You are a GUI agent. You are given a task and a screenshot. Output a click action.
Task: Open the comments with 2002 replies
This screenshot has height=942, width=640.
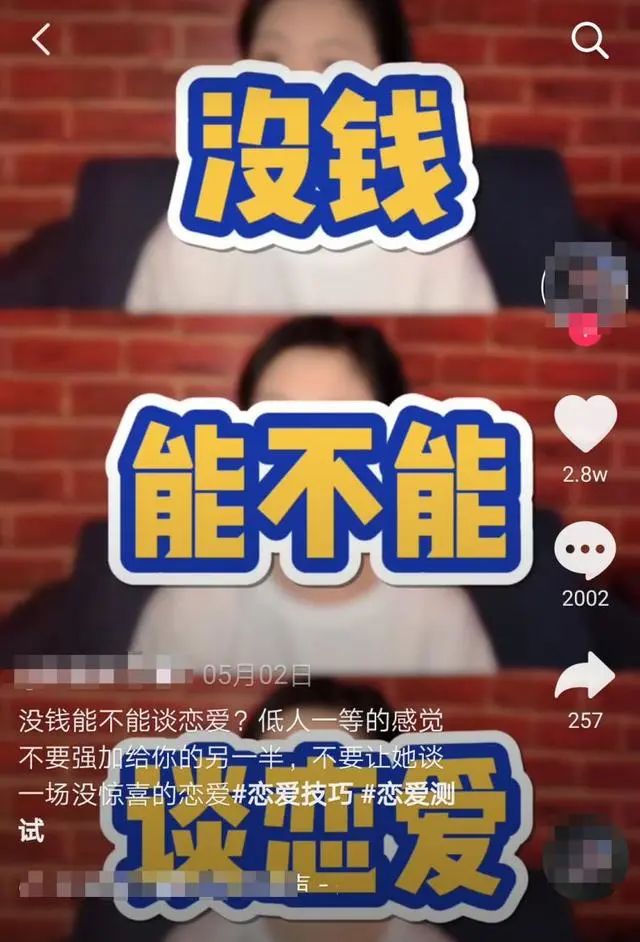[586, 549]
